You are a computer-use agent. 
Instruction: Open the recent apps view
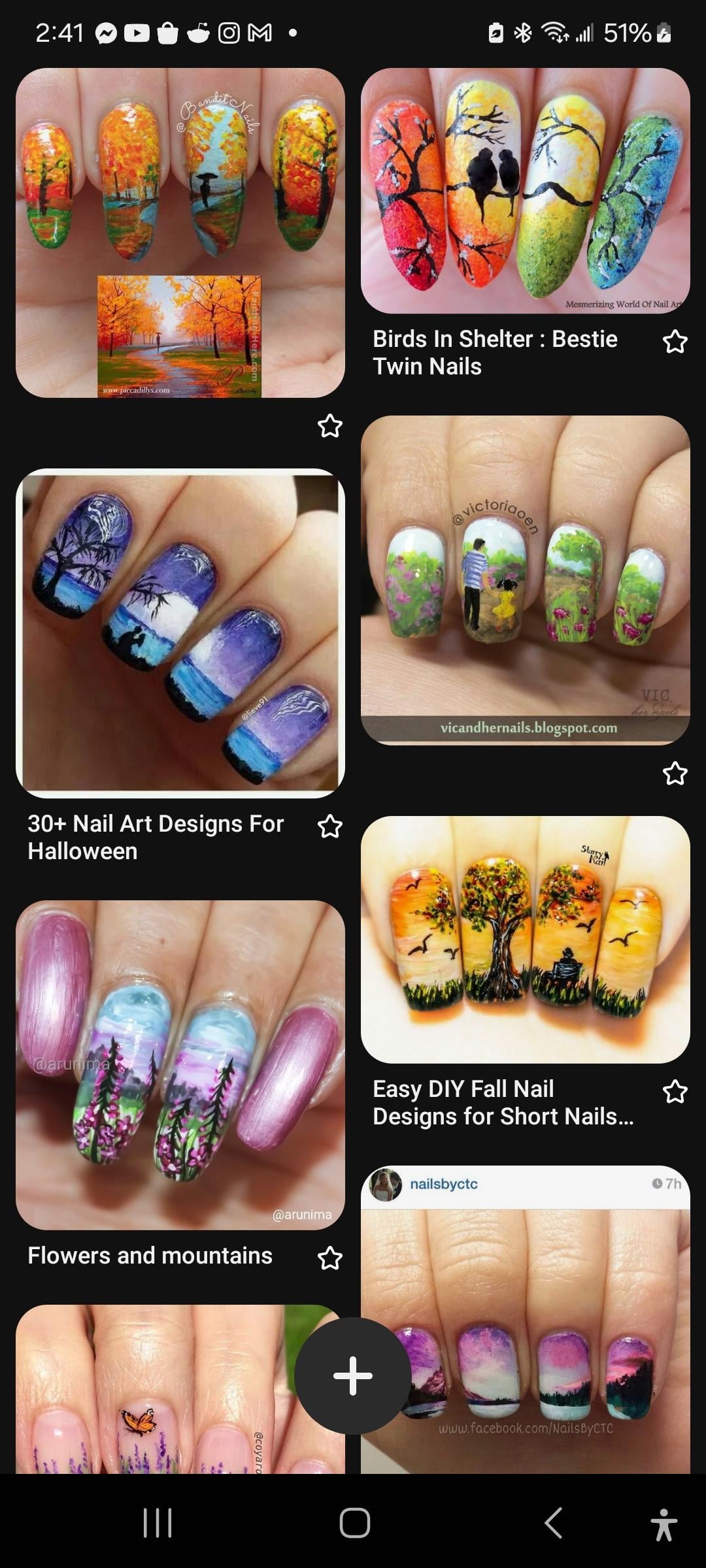tap(157, 1523)
